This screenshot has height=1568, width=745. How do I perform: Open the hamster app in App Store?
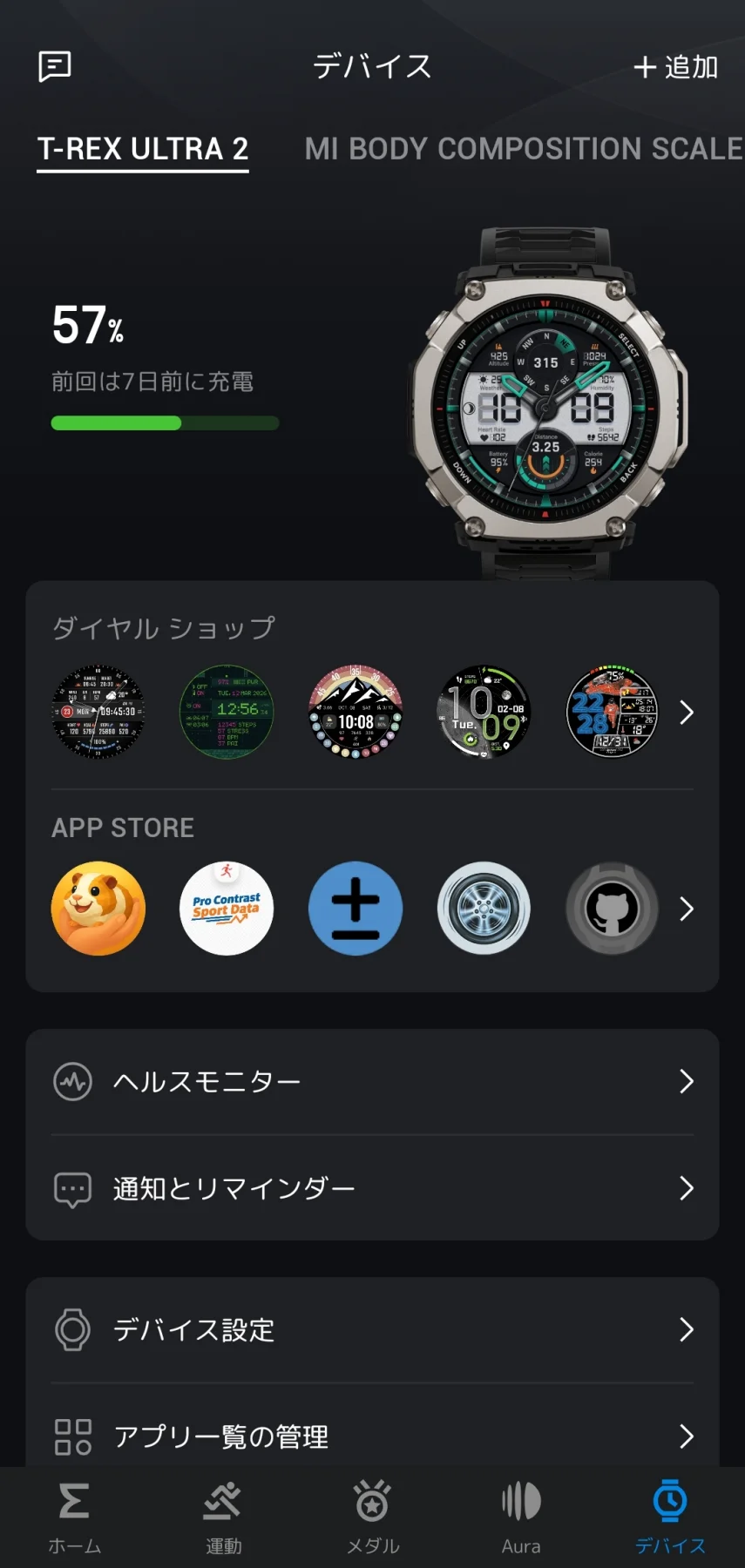coord(98,909)
